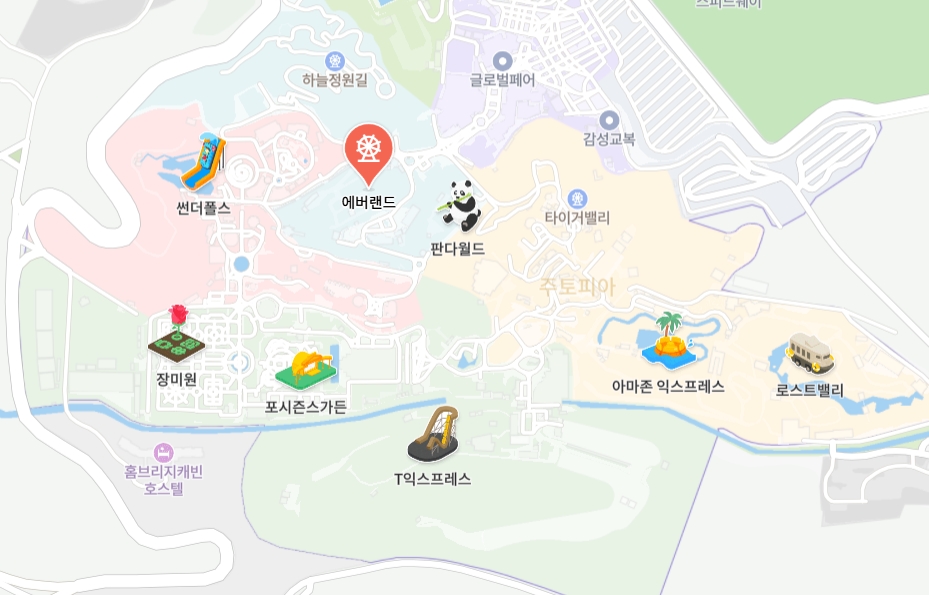Select the 타이거밸리 place marker
Viewport: 929px width, 595px height.
tap(576, 197)
